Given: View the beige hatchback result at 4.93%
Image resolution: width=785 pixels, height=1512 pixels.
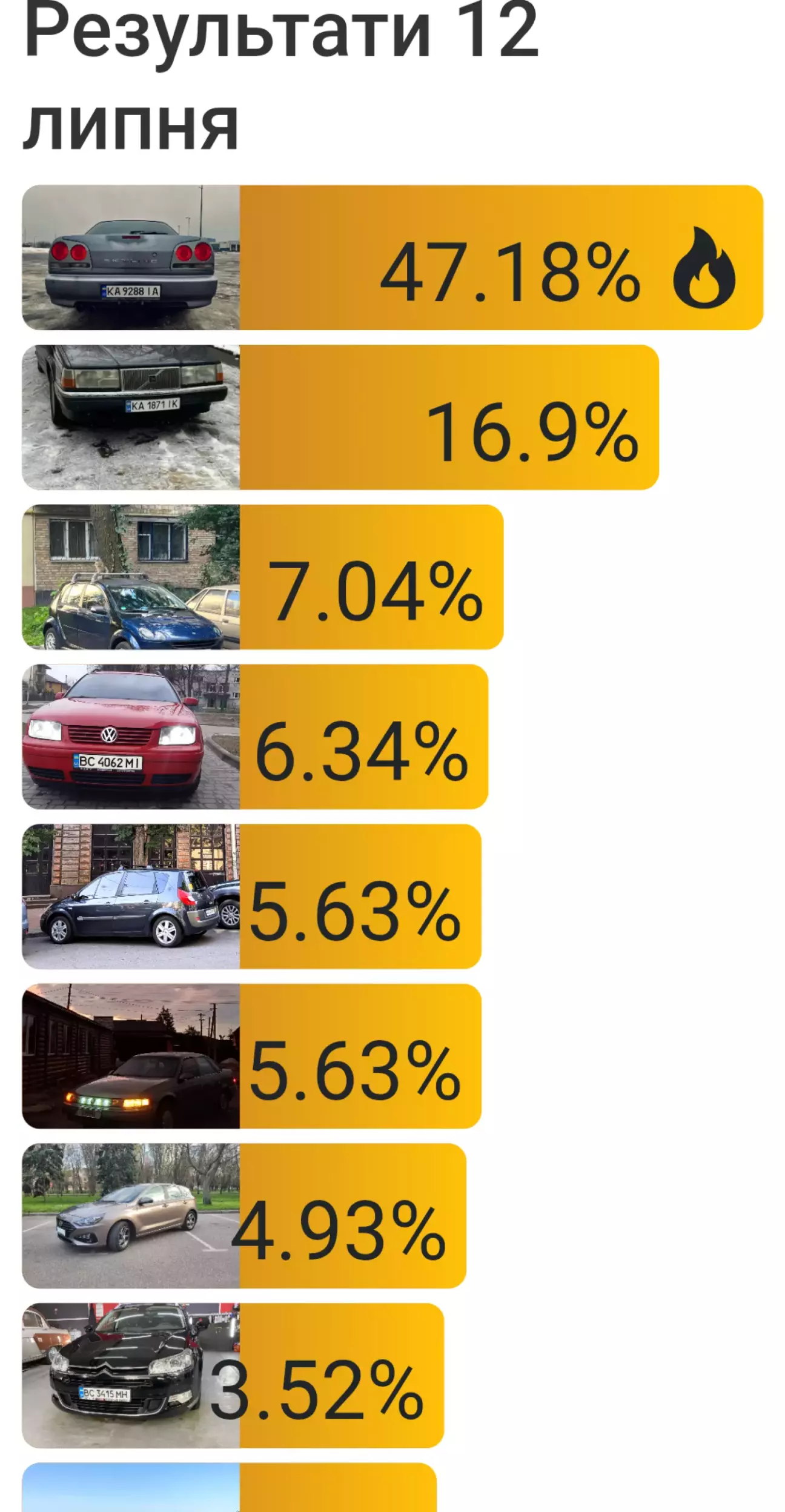Looking at the screenshot, I should coord(244,1216).
